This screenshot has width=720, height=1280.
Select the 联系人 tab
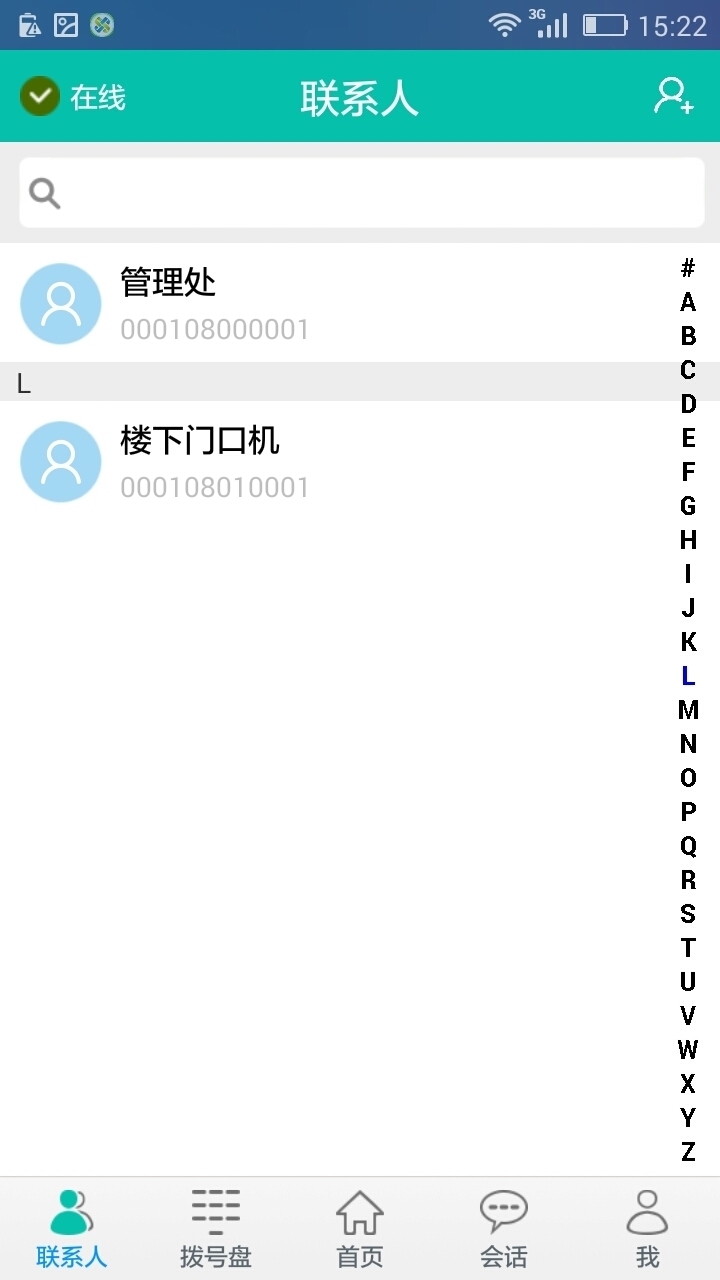[72, 1228]
